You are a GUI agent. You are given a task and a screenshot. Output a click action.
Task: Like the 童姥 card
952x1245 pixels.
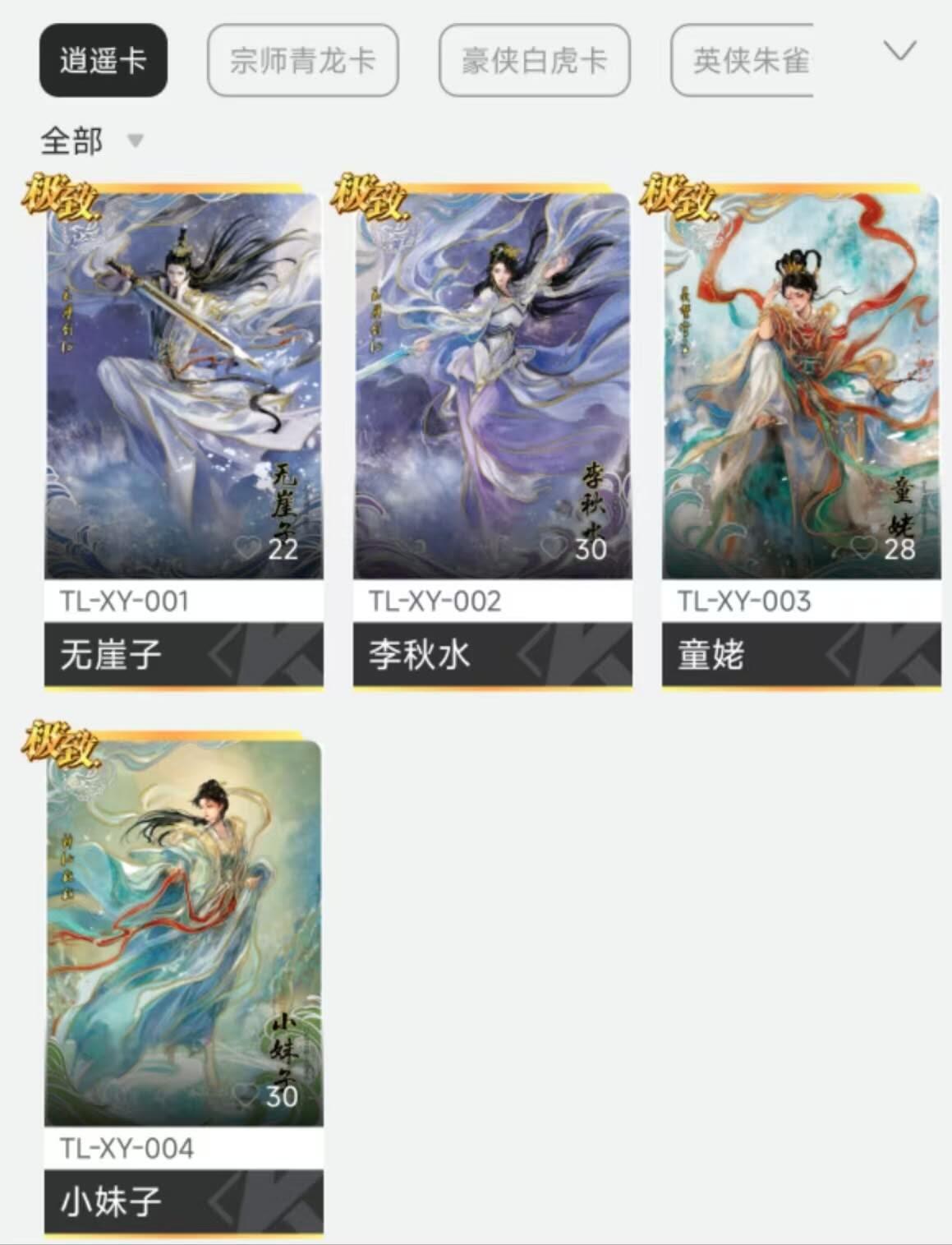[x=863, y=547]
